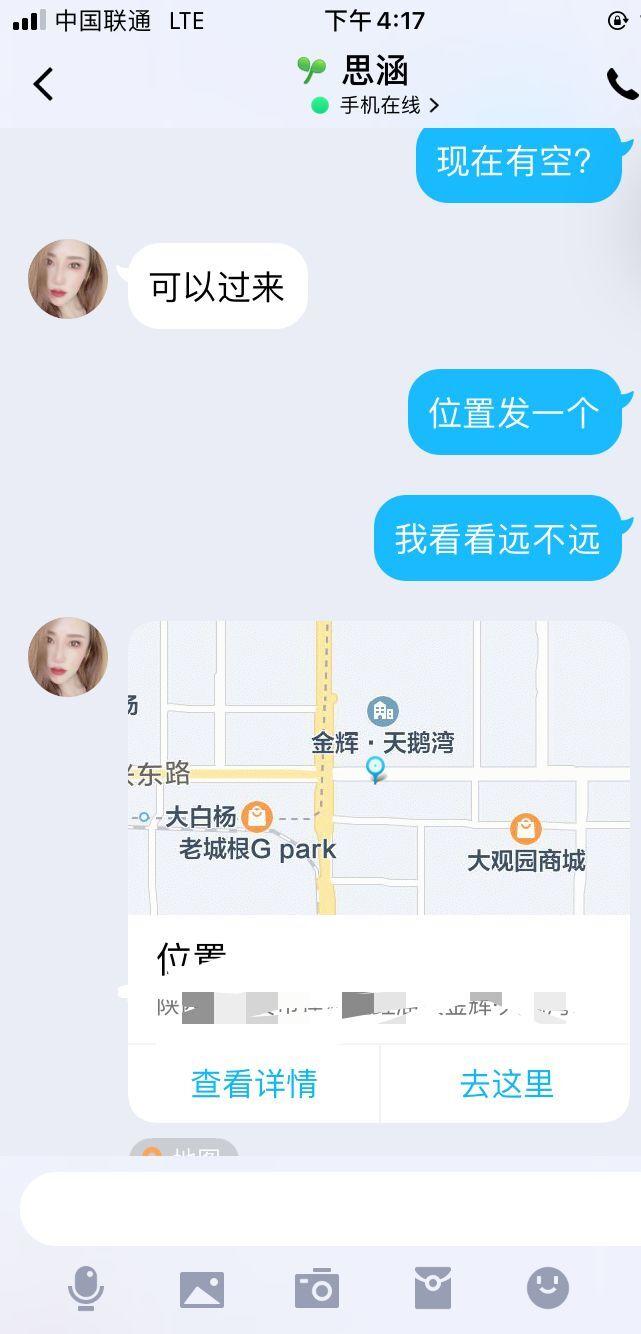Go back from the chat with 思涵
The height and width of the screenshot is (1334, 641).
tap(43, 84)
